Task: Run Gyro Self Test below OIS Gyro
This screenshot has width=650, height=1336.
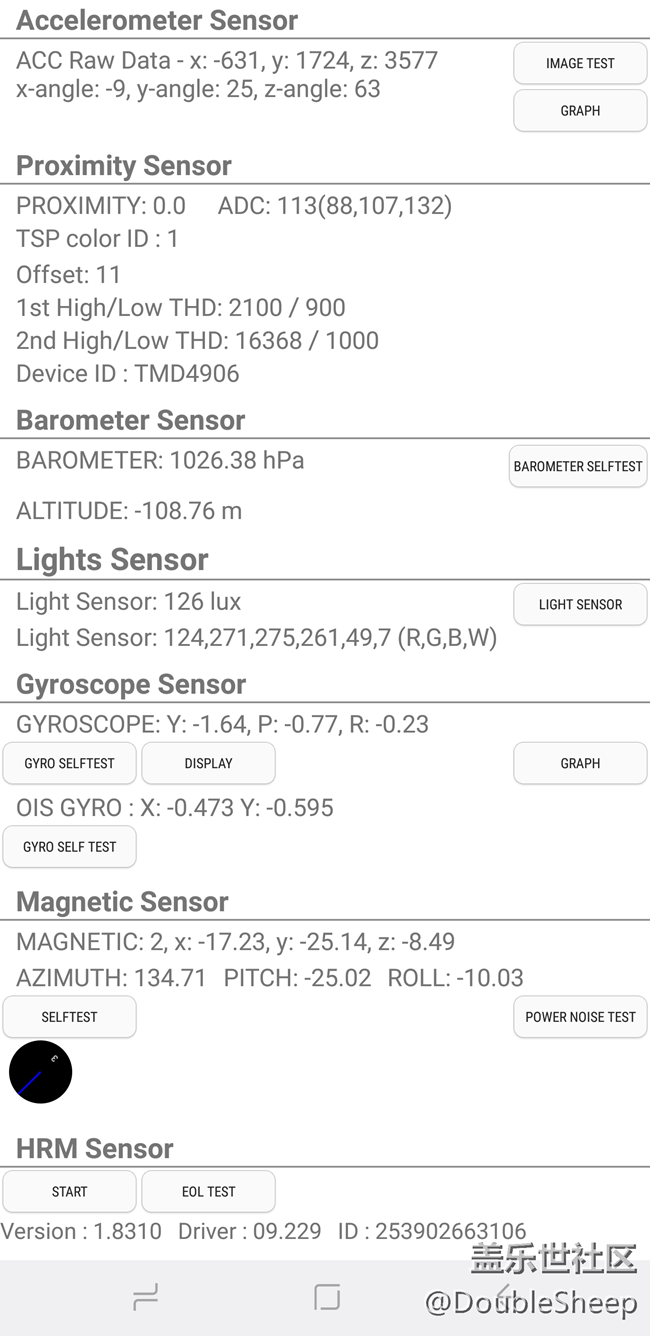Action: coord(69,846)
